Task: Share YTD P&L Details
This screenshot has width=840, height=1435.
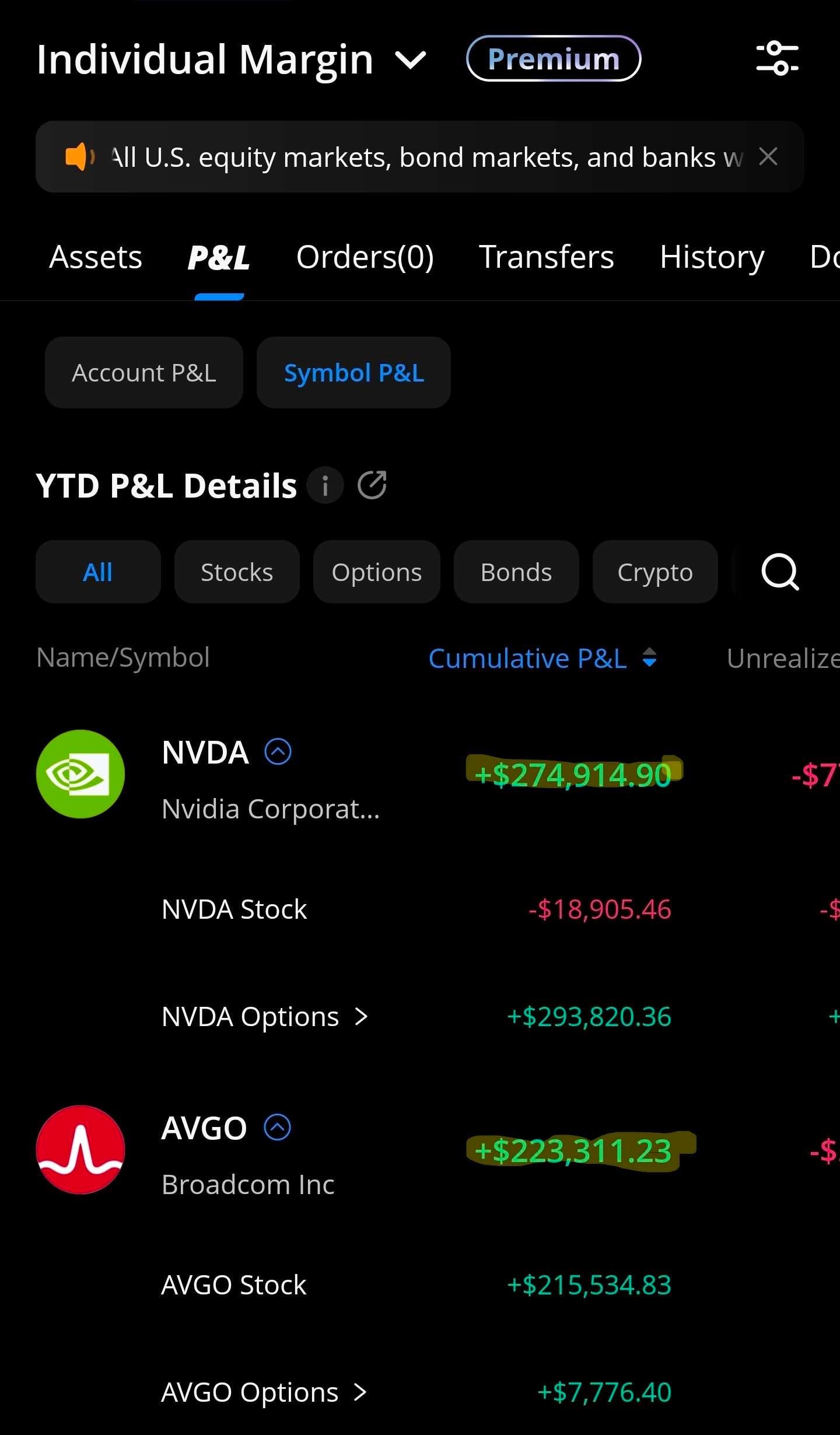Action: (372, 485)
